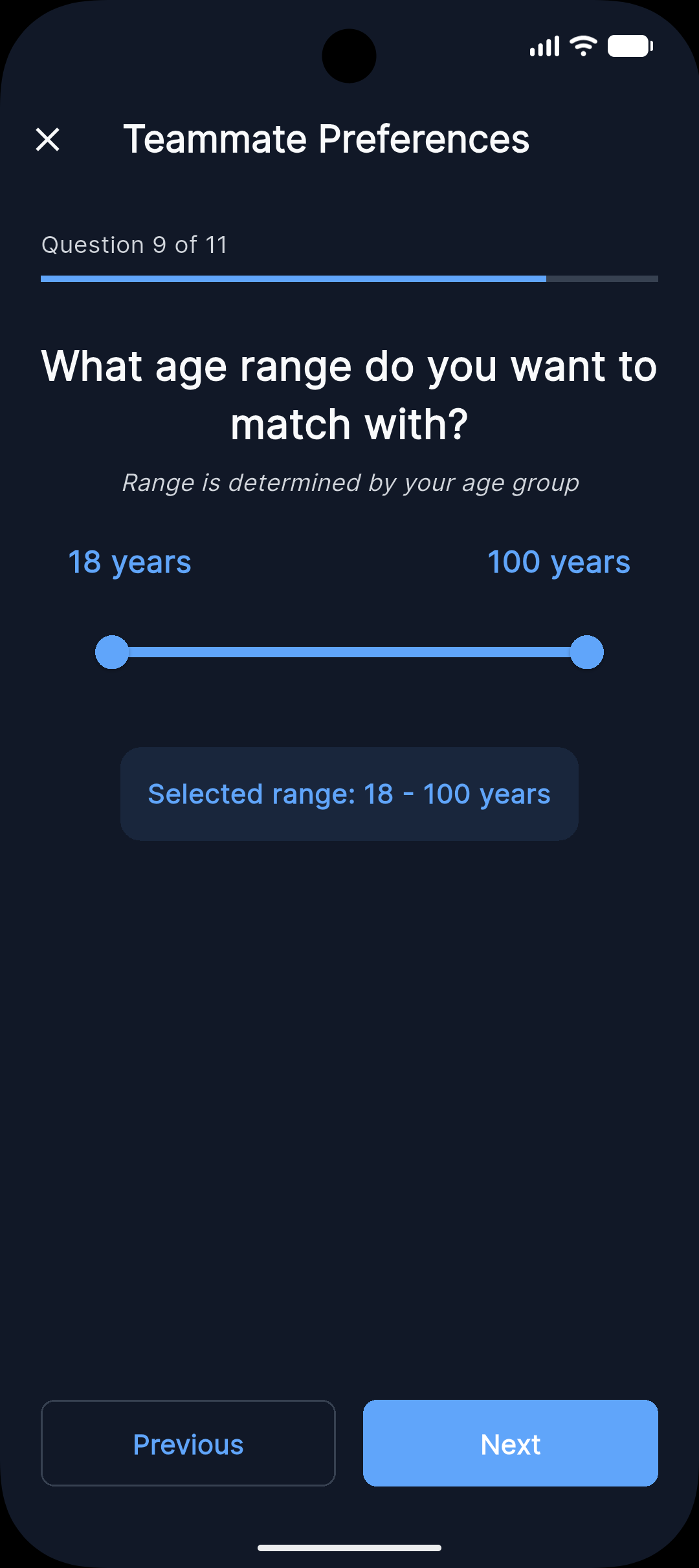The image size is (699, 1568).
Task: Select the 18 years label
Action: (x=129, y=562)
